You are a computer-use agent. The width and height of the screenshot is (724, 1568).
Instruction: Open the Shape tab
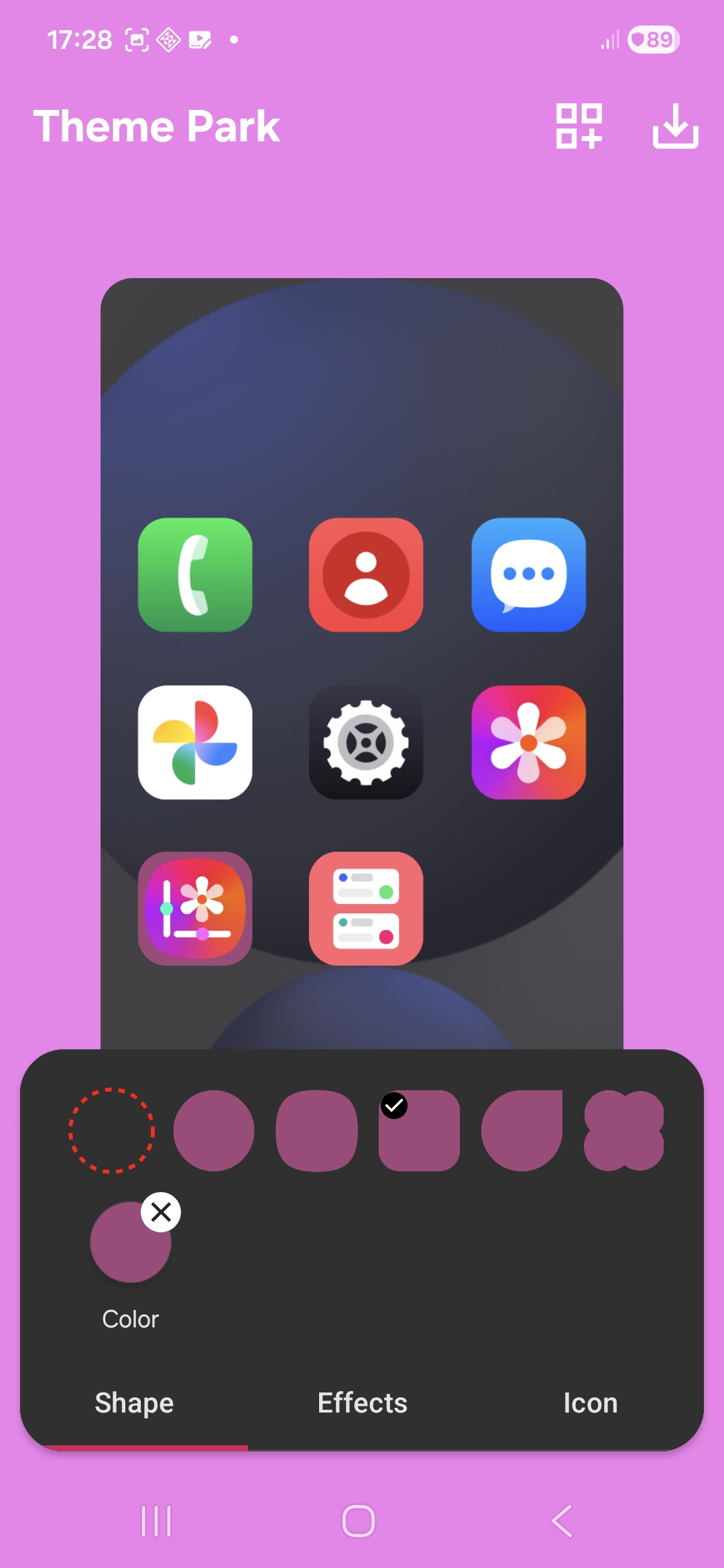point(134,1402)
